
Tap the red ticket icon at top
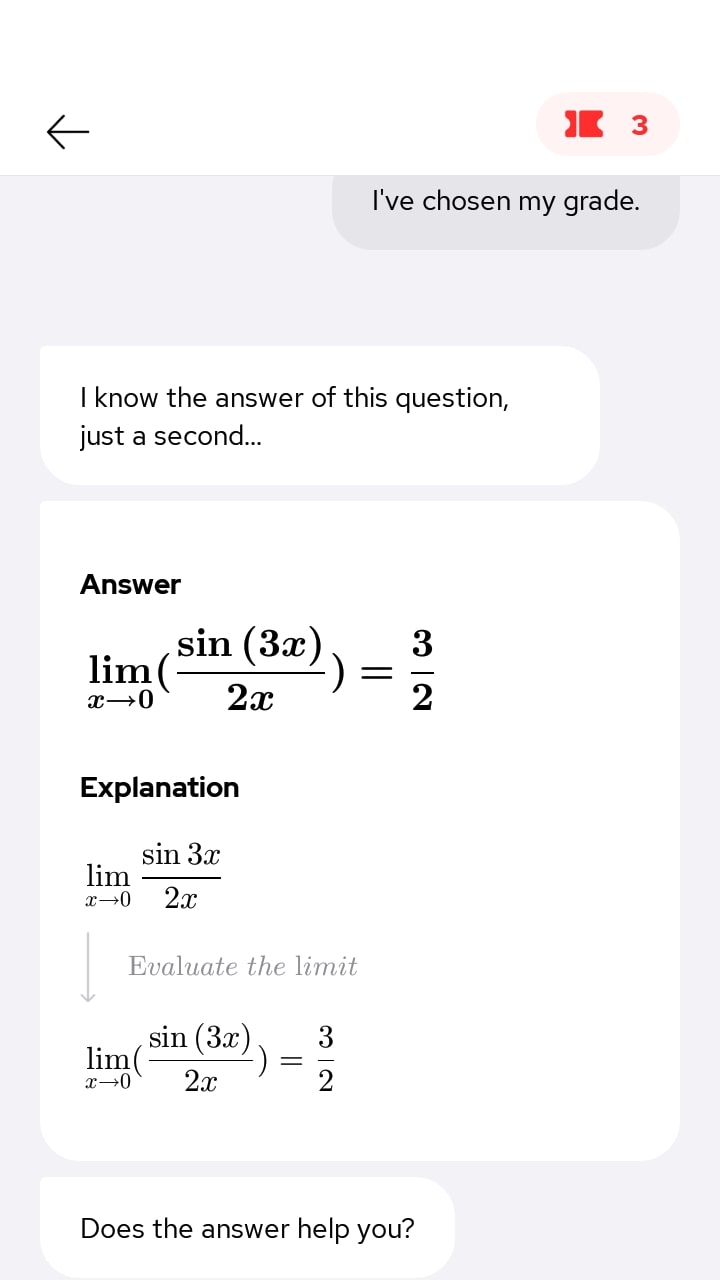click(x=581, y=124)
